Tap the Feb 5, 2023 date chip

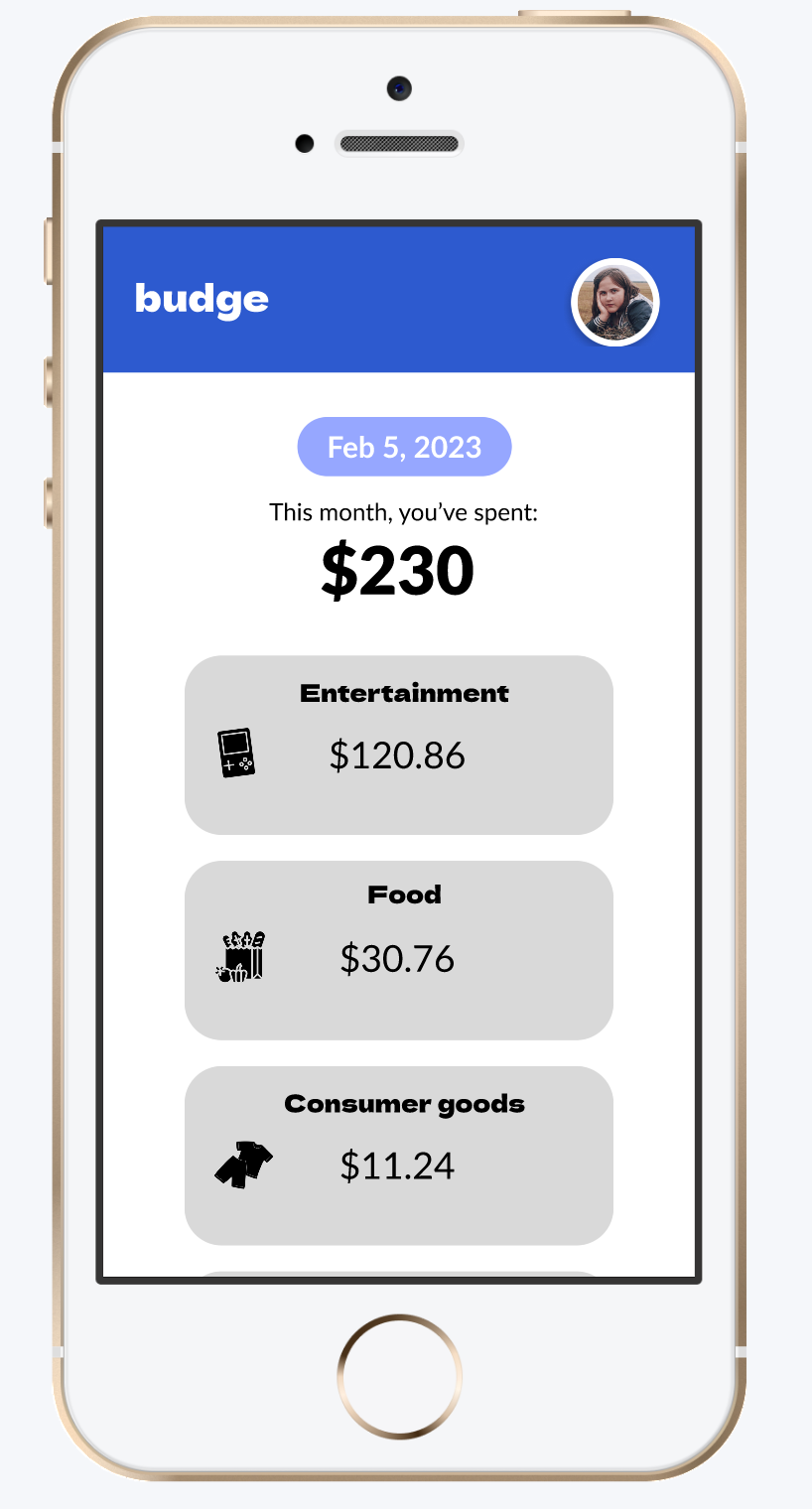(x=405, y=447)
